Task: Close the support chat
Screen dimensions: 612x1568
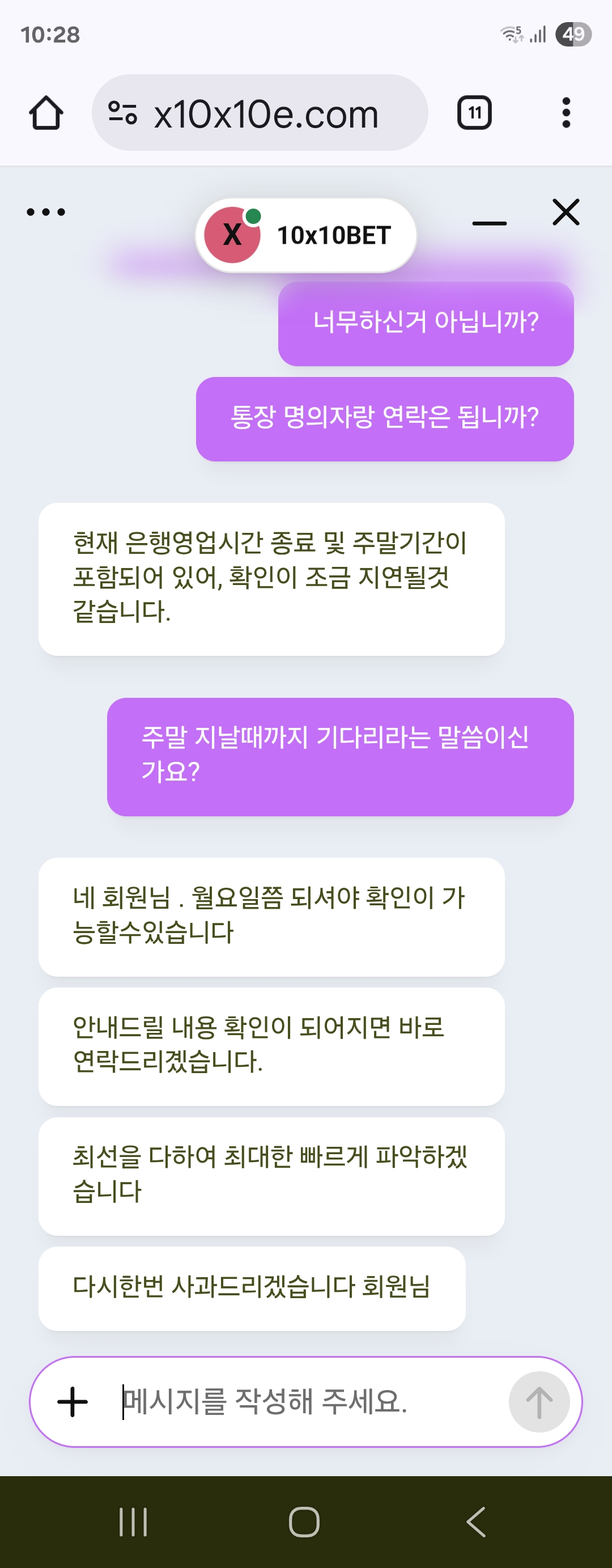Action: 566,213
